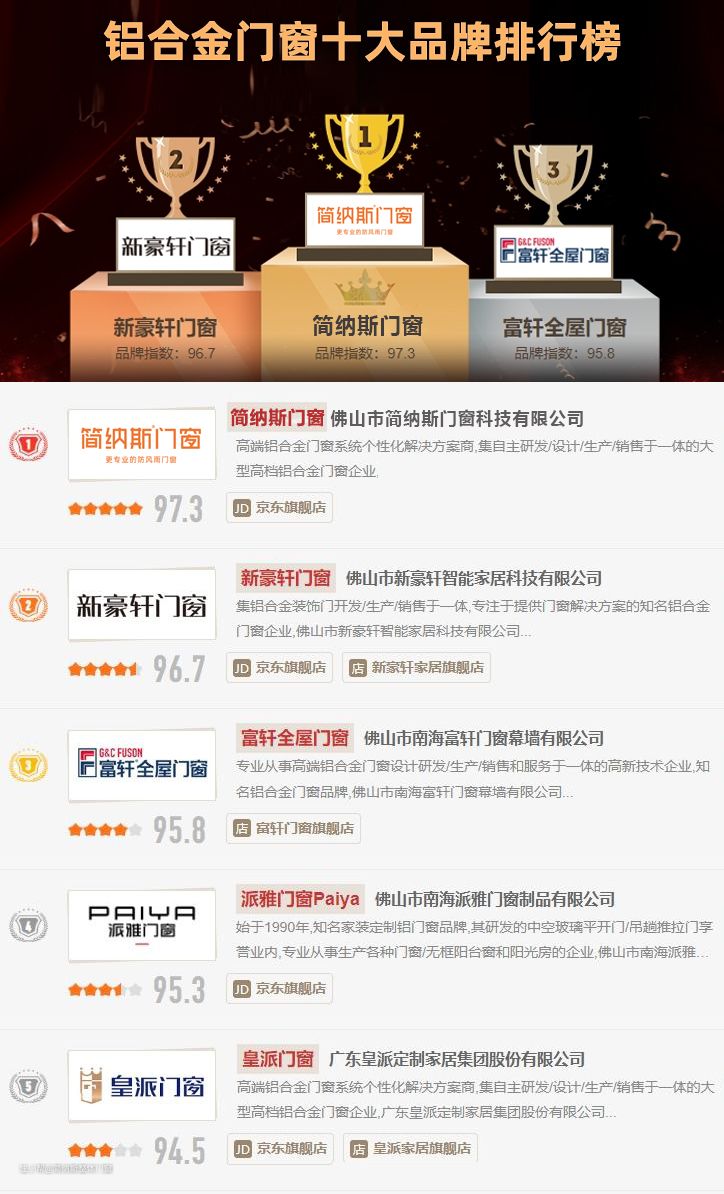The height and width of the screenshot is (1194, 724).
Task: Open the 皇派门窗 brand name link
Action: point(278,1058)
